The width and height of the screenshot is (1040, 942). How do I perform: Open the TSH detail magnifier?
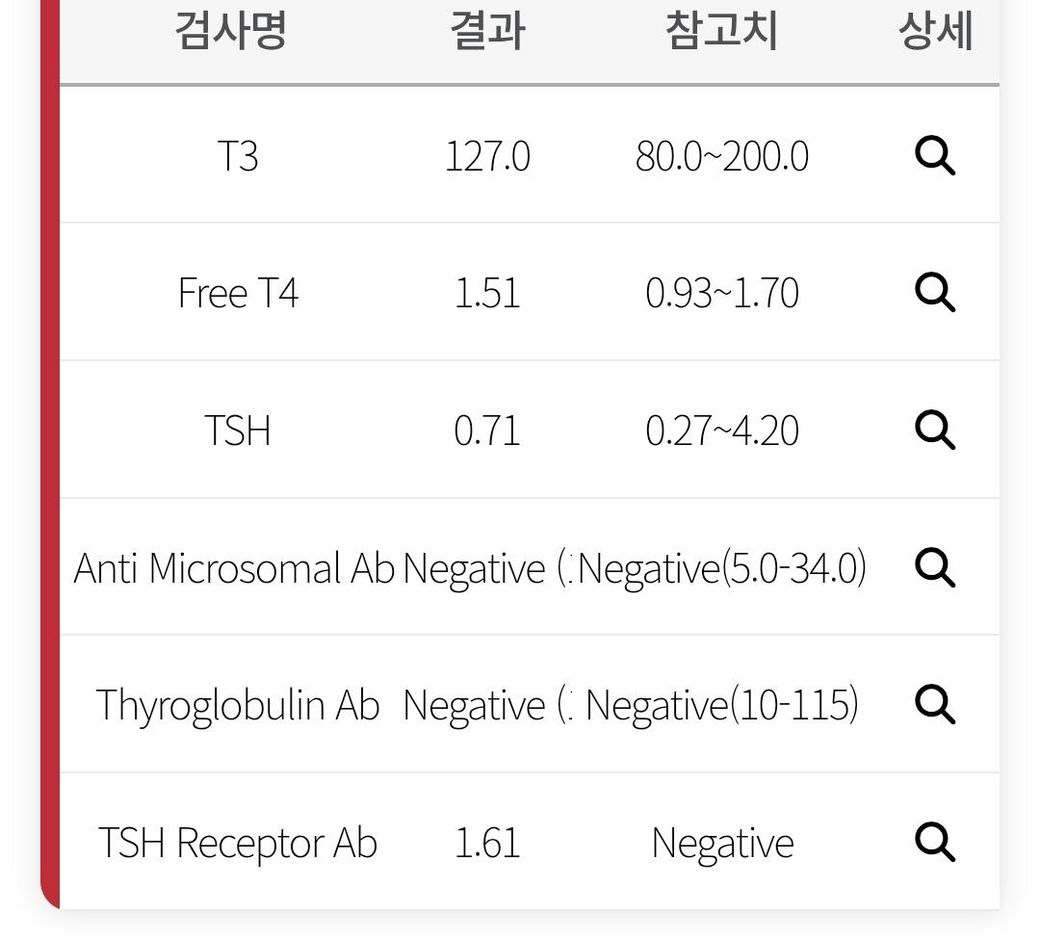(935, 430)
